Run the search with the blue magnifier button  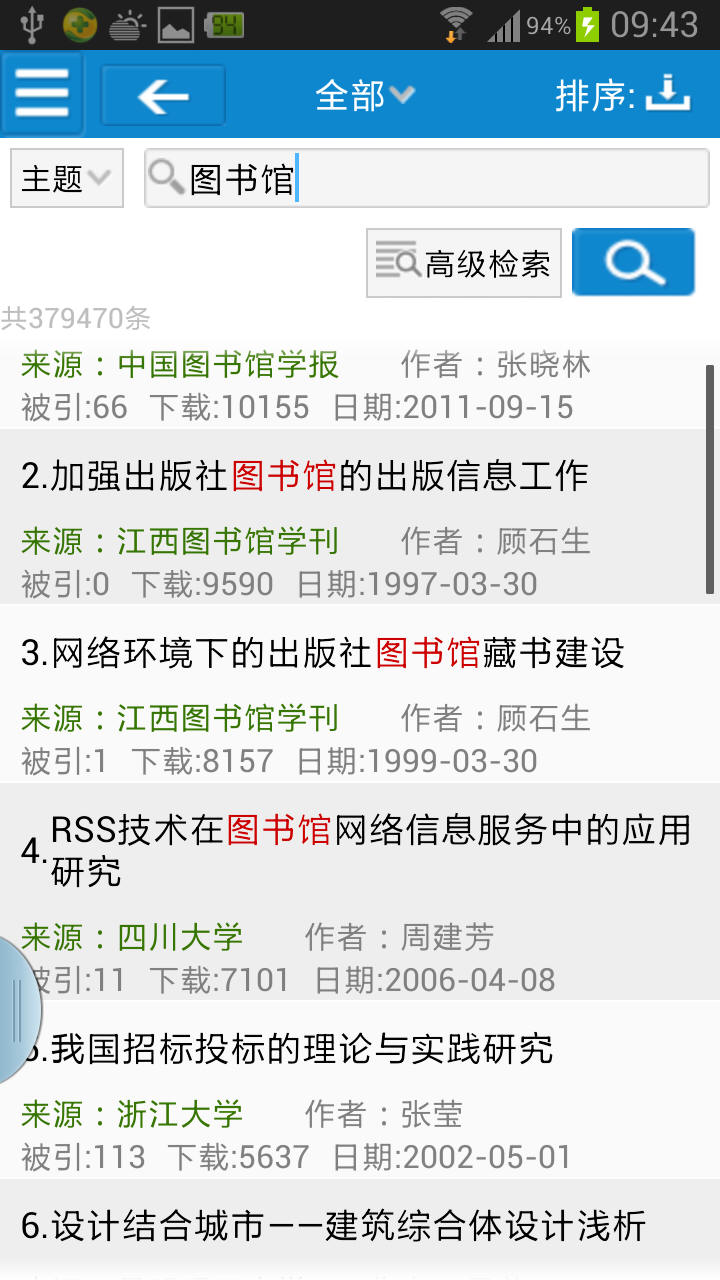[x=633, y=262]
